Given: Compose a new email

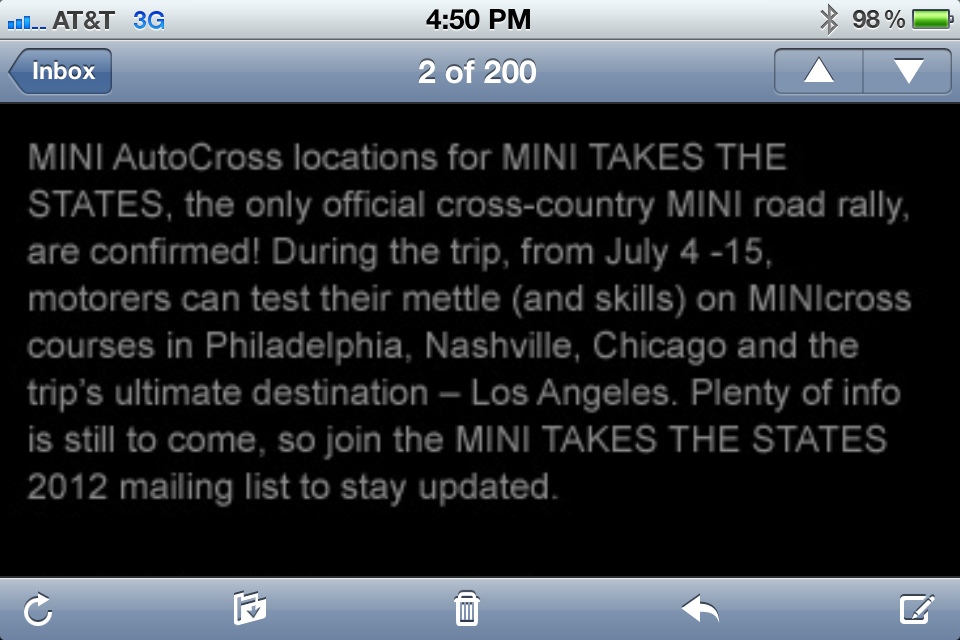Looking at the screenshot, I should pyautogui.click(x=916, y=608).
